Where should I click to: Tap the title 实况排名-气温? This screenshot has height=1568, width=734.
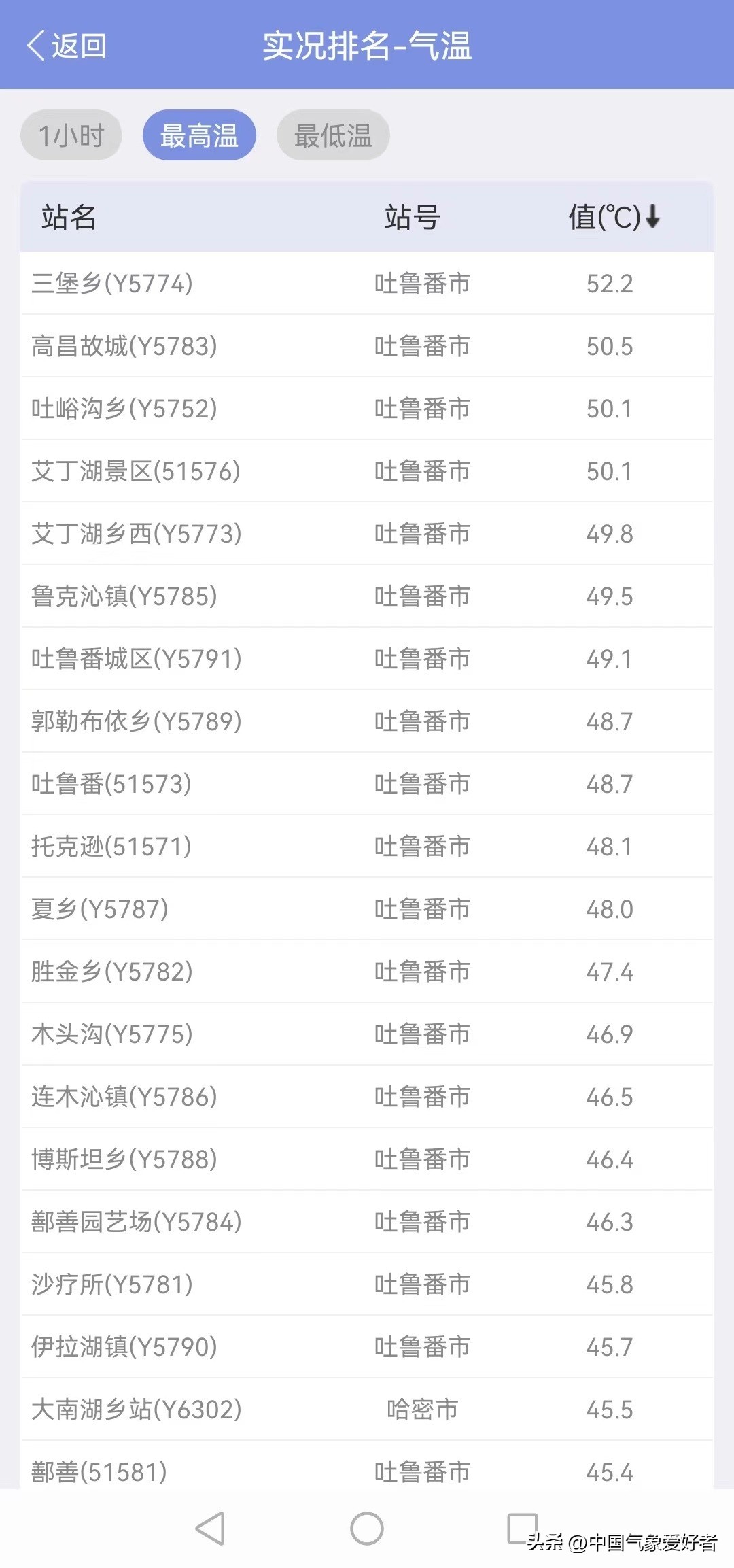(367, 46)
